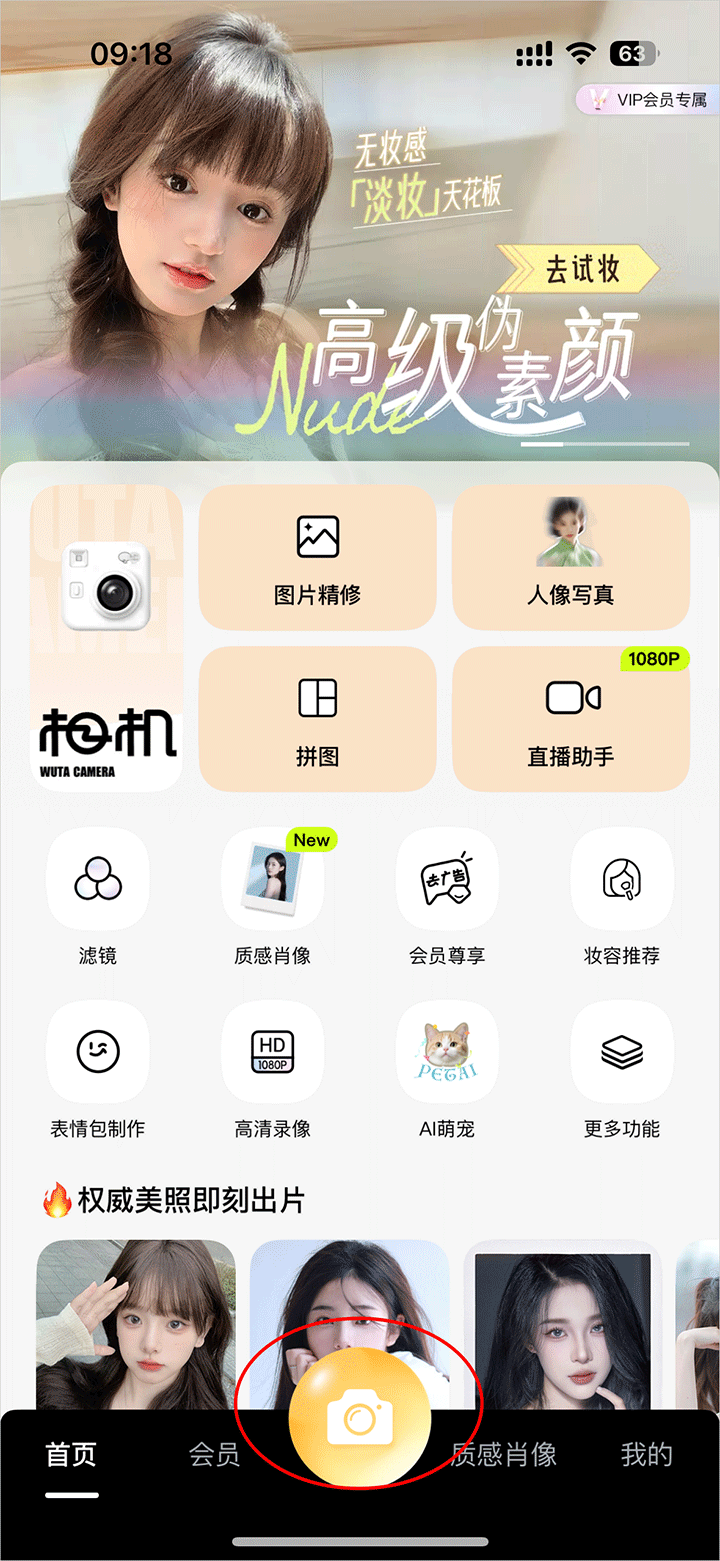Select the 首页 home tab

pos(71,1454)
